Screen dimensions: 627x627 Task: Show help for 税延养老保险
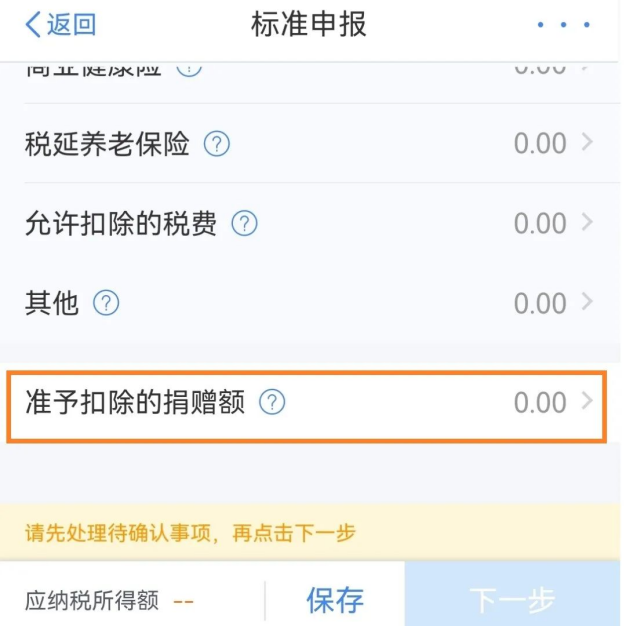click(217, 144)
